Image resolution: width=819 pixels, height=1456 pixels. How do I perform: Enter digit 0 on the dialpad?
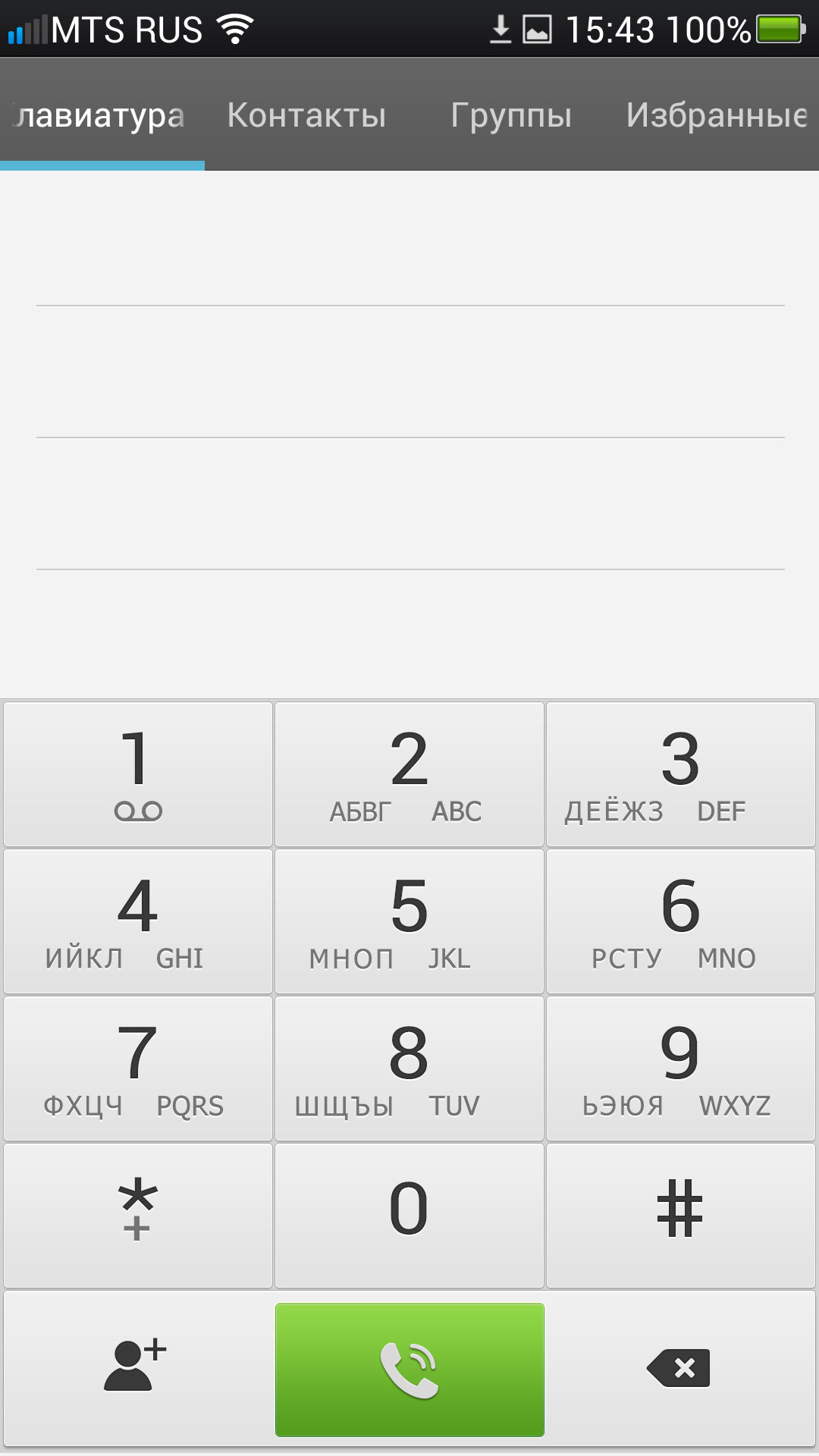click(409, 1216)
